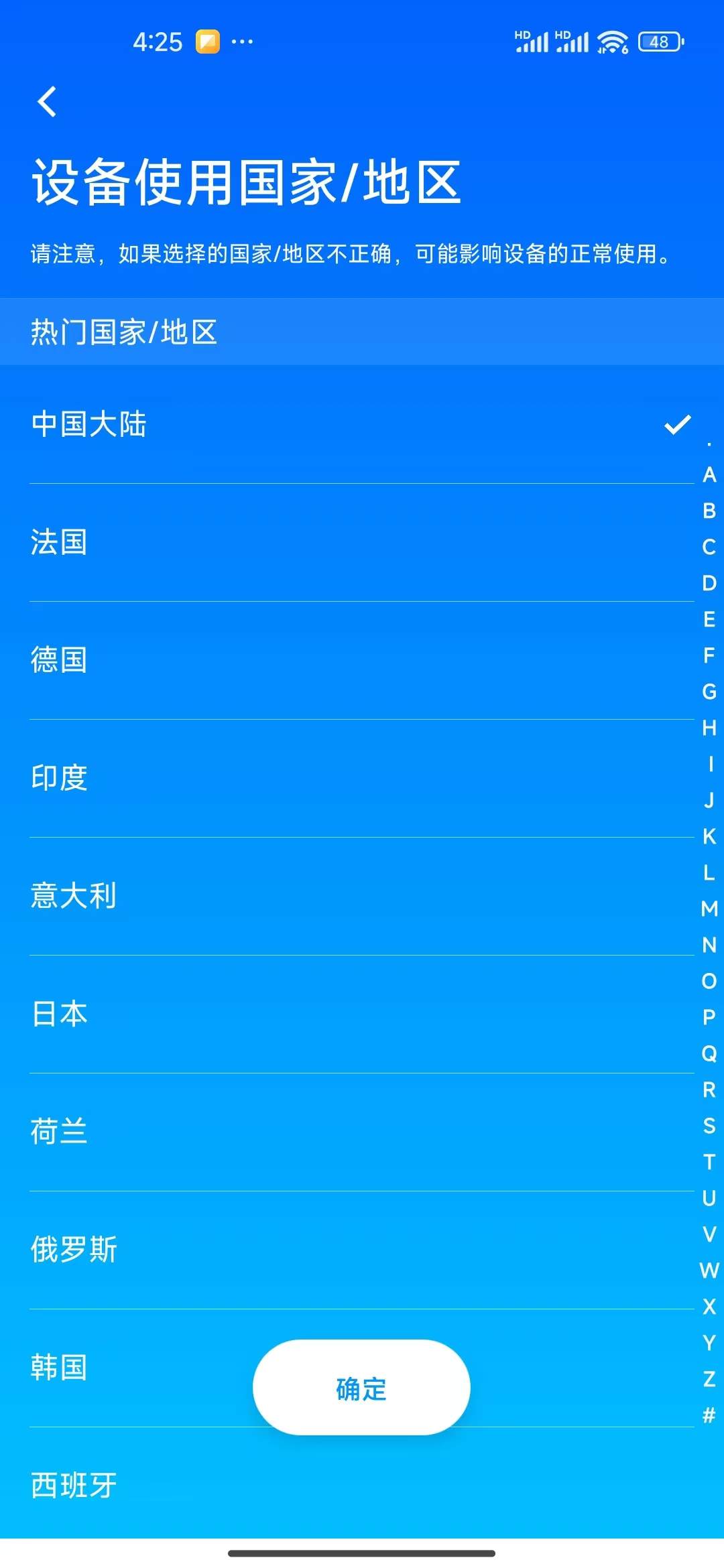Select the currently checked 中国大陆 option

pos(90,425)
